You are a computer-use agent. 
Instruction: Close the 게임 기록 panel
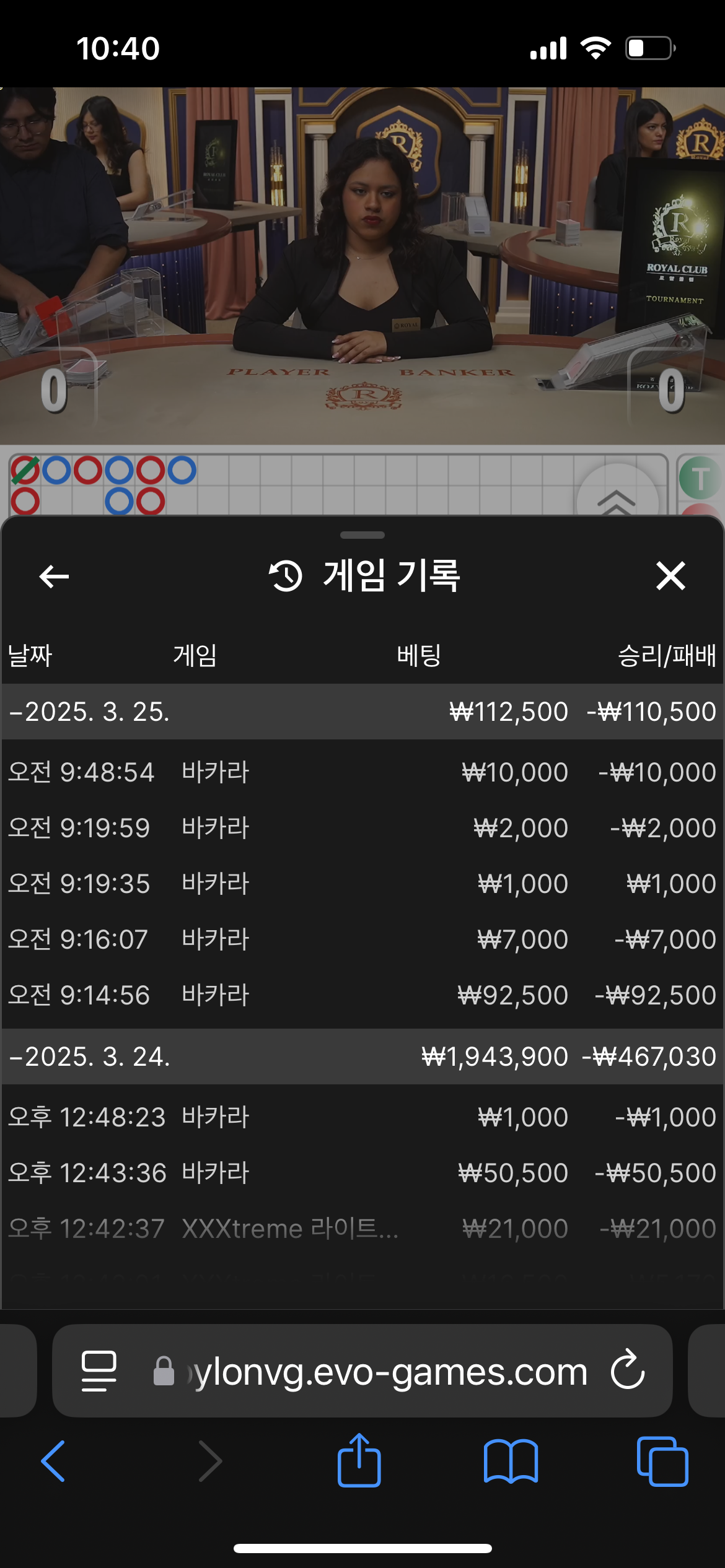tap(670, 576)
